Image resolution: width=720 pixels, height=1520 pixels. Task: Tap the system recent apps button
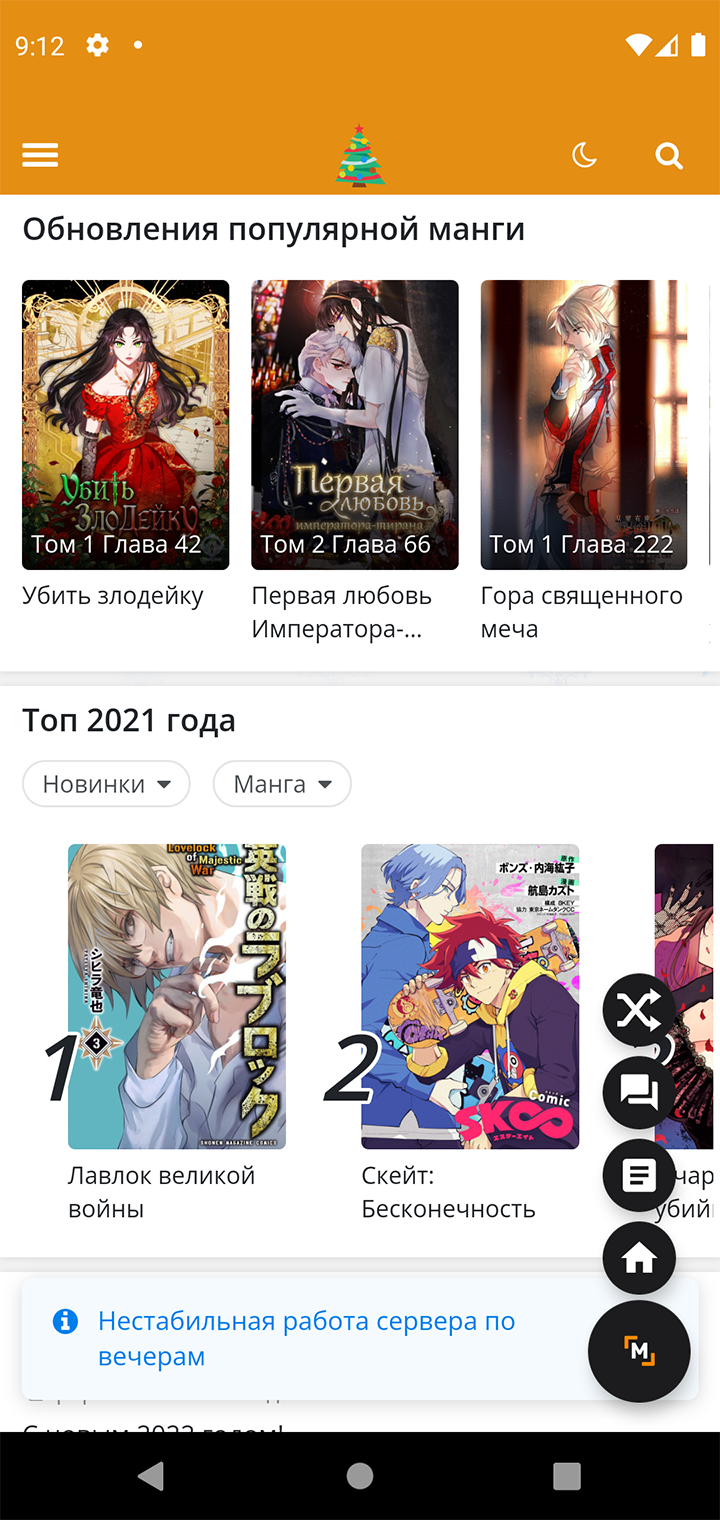(x=567, y=1476)
